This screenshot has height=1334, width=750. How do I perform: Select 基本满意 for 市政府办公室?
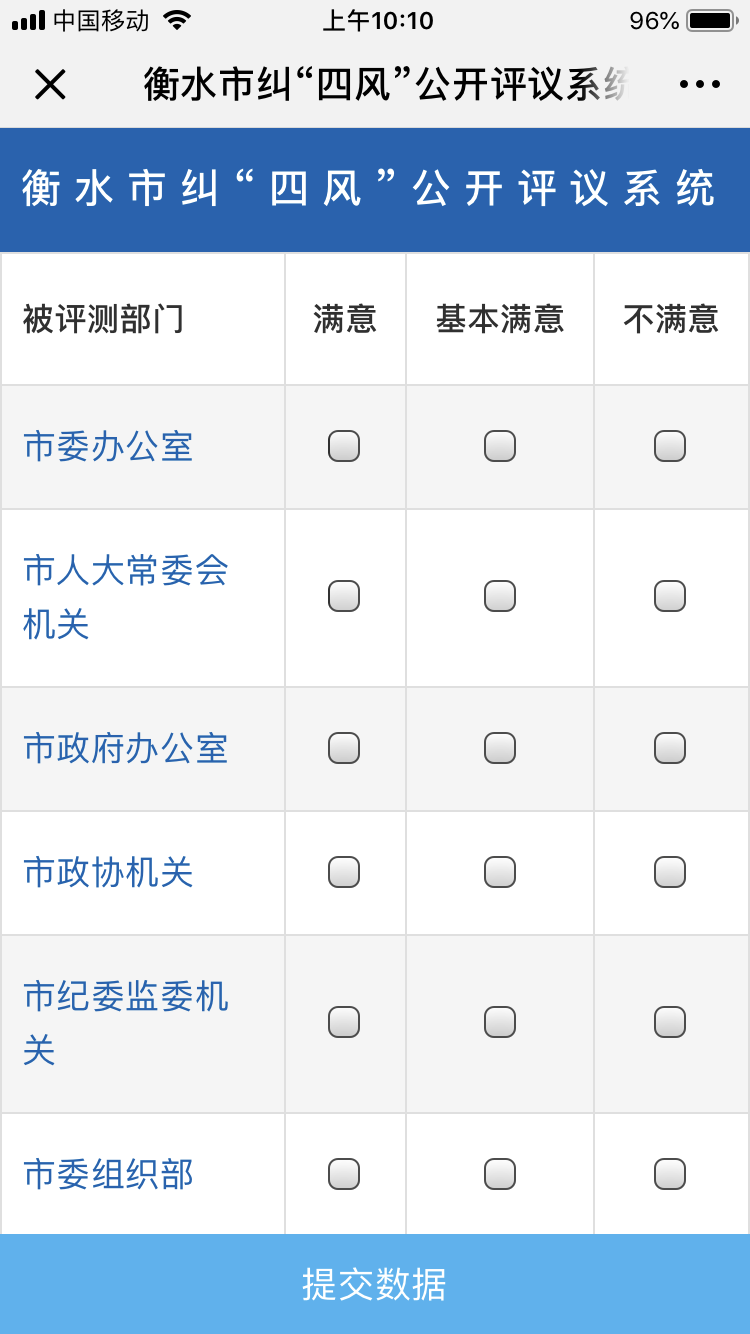[500, 748]
